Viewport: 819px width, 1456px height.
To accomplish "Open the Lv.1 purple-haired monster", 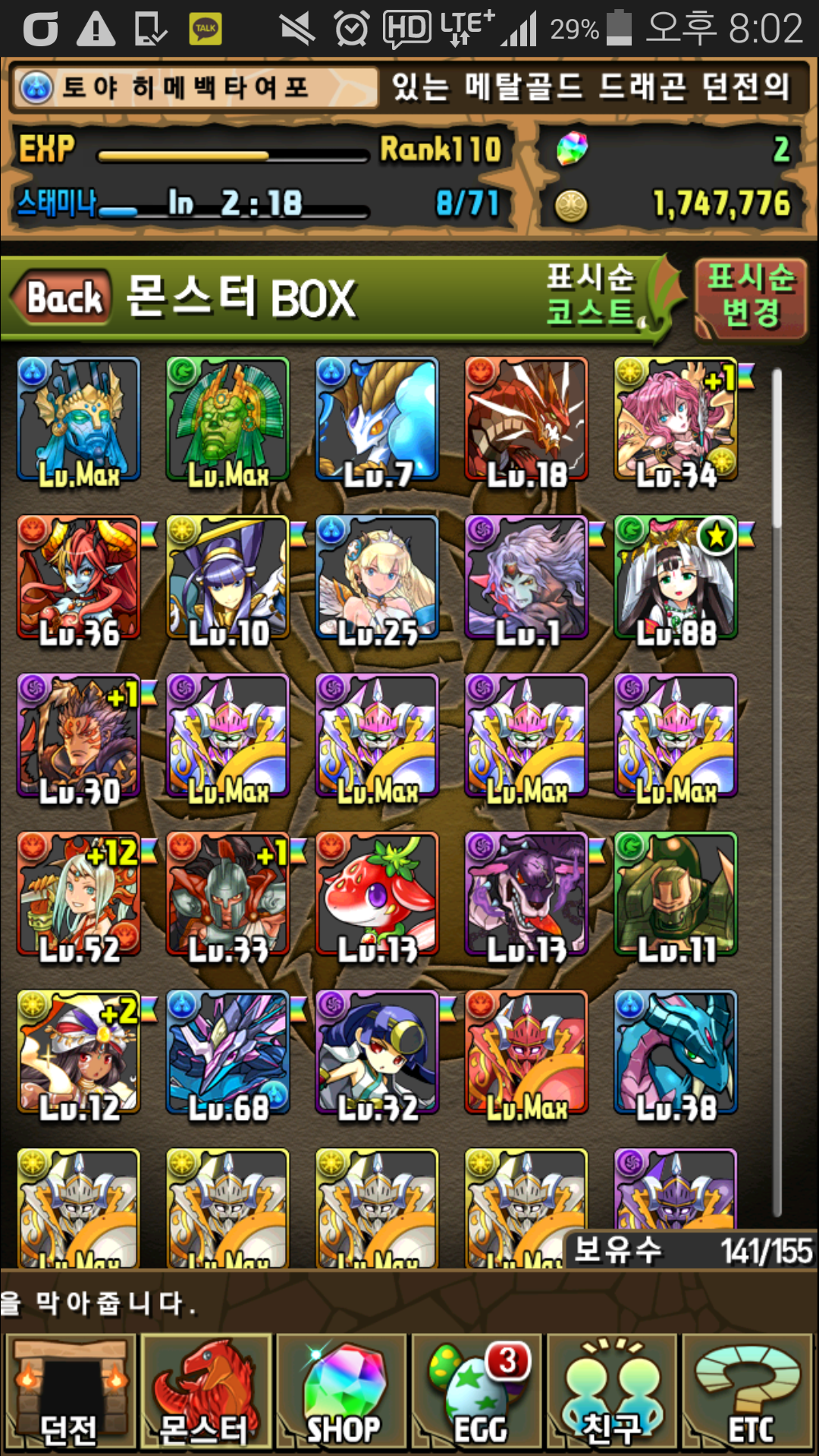I will [x=526, y=578].
